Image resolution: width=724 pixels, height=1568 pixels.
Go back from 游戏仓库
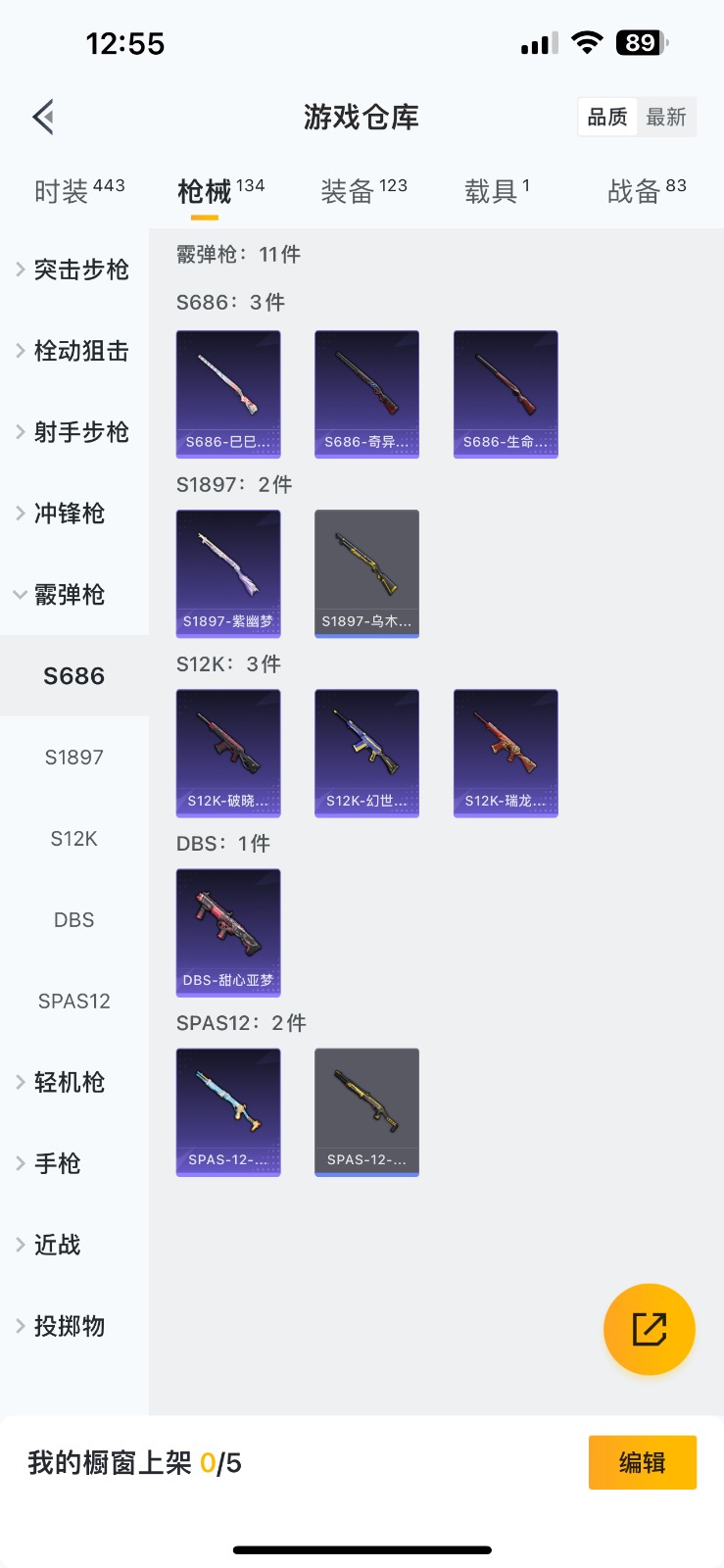(x=43, y=118)
